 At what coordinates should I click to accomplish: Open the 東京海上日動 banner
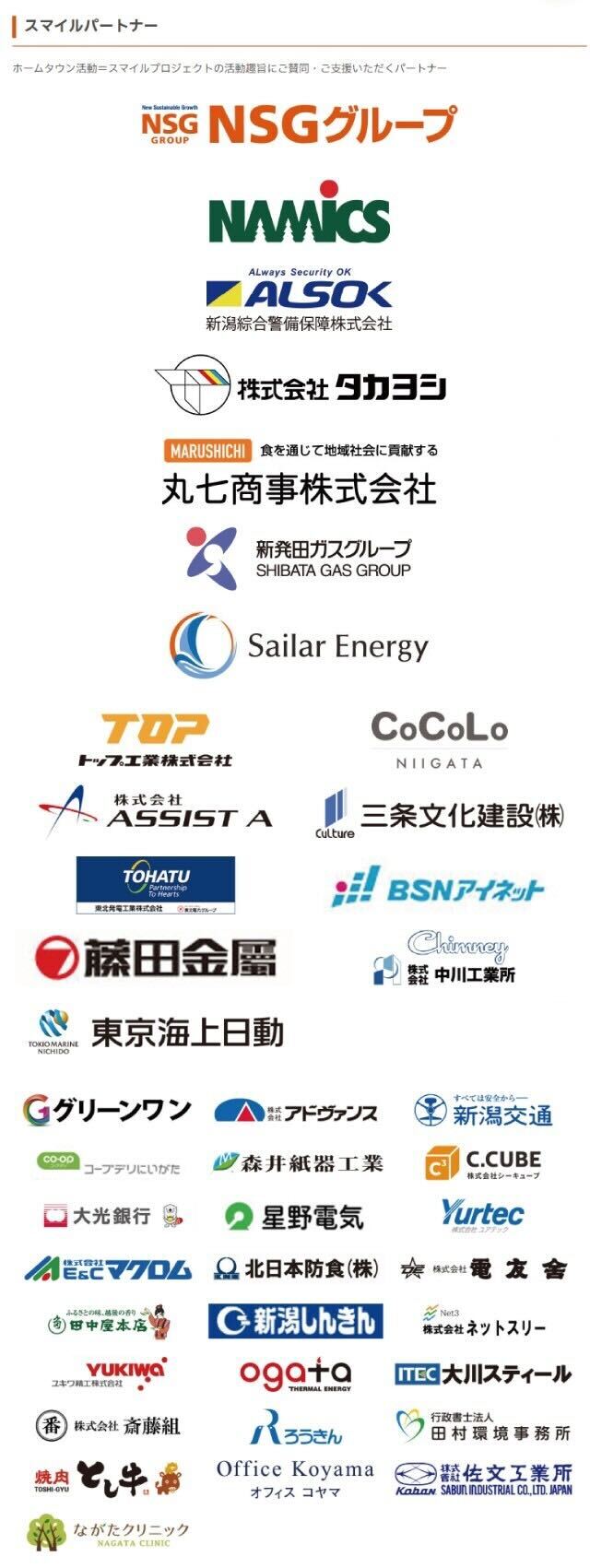pyautogui.click(x=155, y=1032)
